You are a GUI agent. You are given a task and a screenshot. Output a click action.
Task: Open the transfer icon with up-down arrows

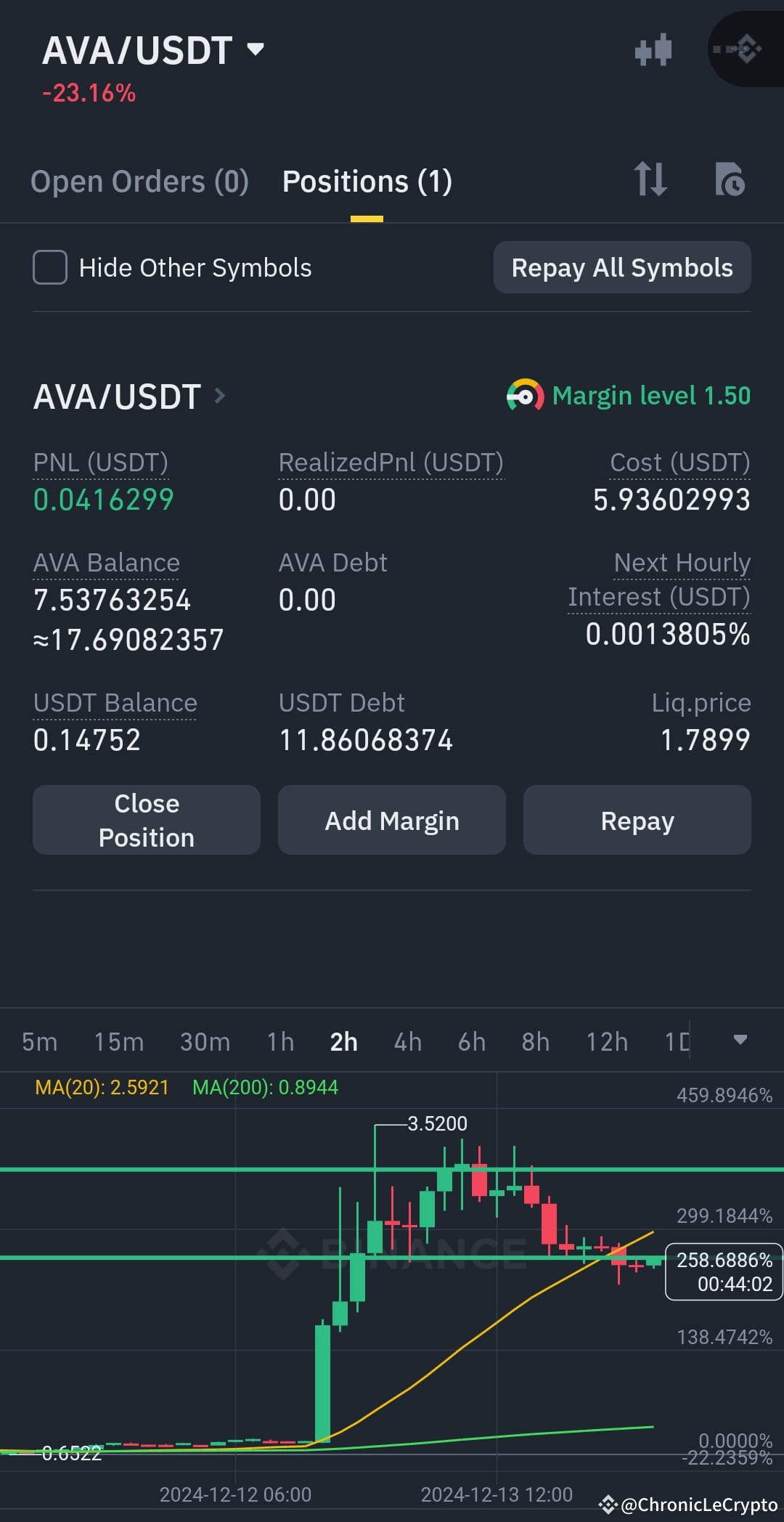click(651, 181)
